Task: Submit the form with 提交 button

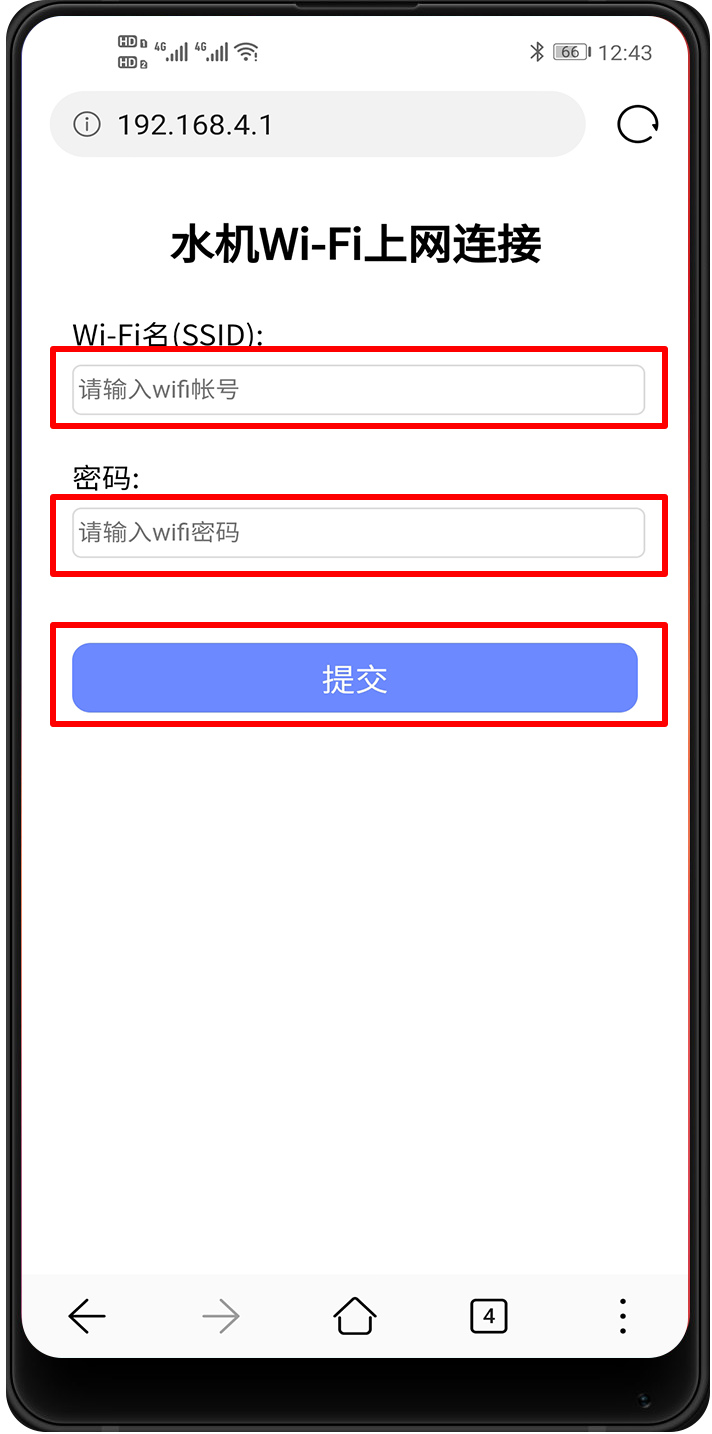Action: tap(355, 678)
